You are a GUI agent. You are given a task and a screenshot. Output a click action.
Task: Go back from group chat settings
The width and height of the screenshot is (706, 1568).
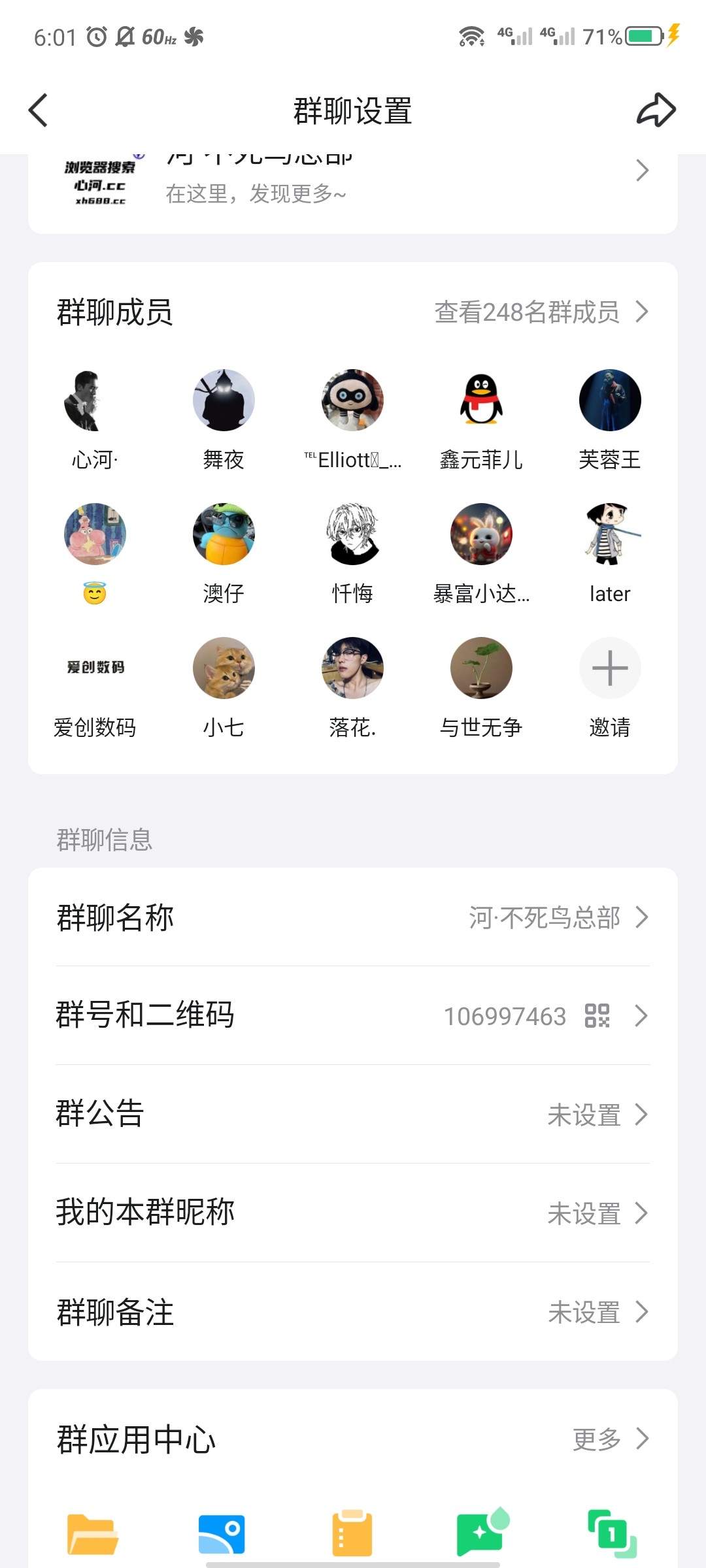(x=39, y=110)
